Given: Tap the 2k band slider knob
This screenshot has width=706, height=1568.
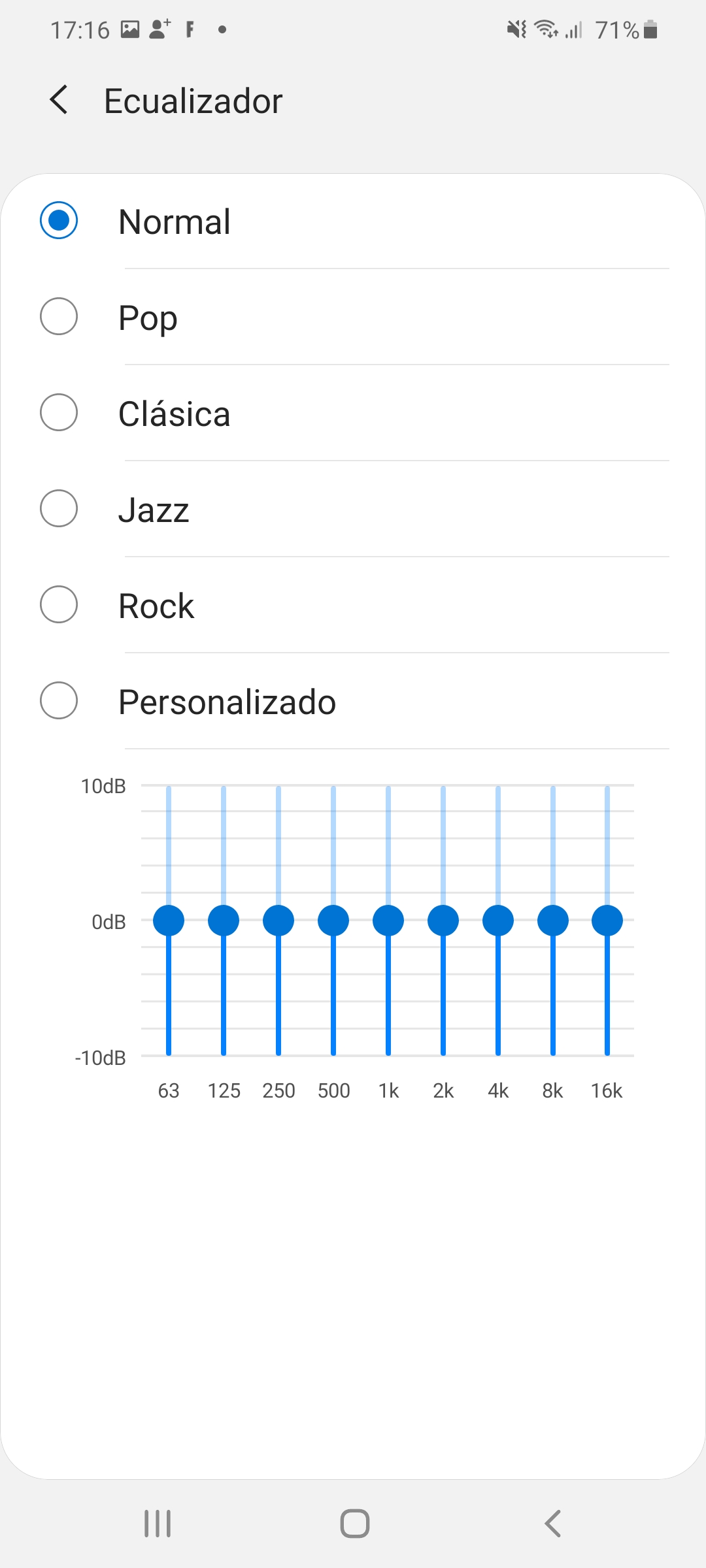Looking at the screenshot, I should (x=443, y=921).
